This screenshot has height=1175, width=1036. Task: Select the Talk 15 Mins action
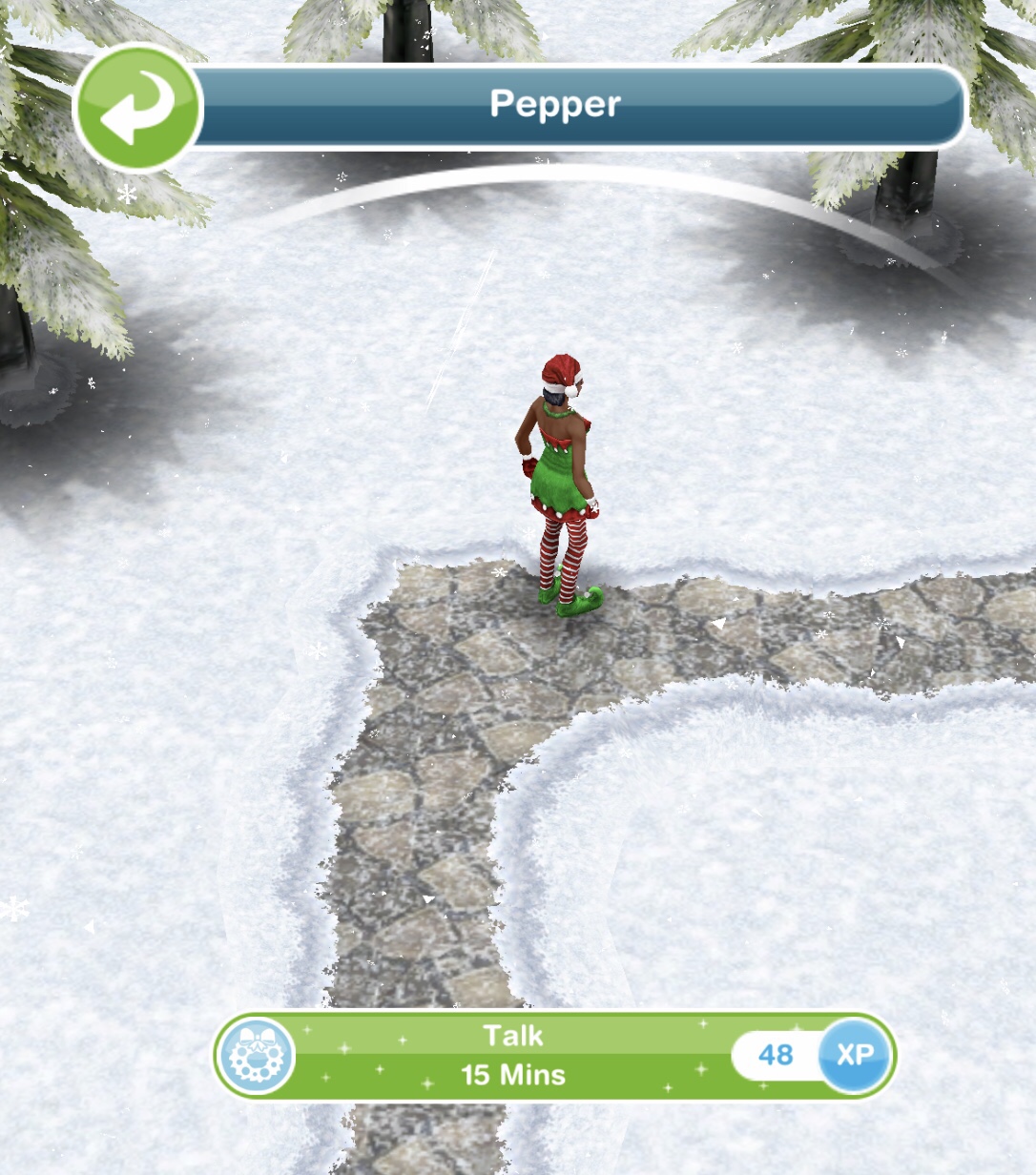click(515, 1055)
